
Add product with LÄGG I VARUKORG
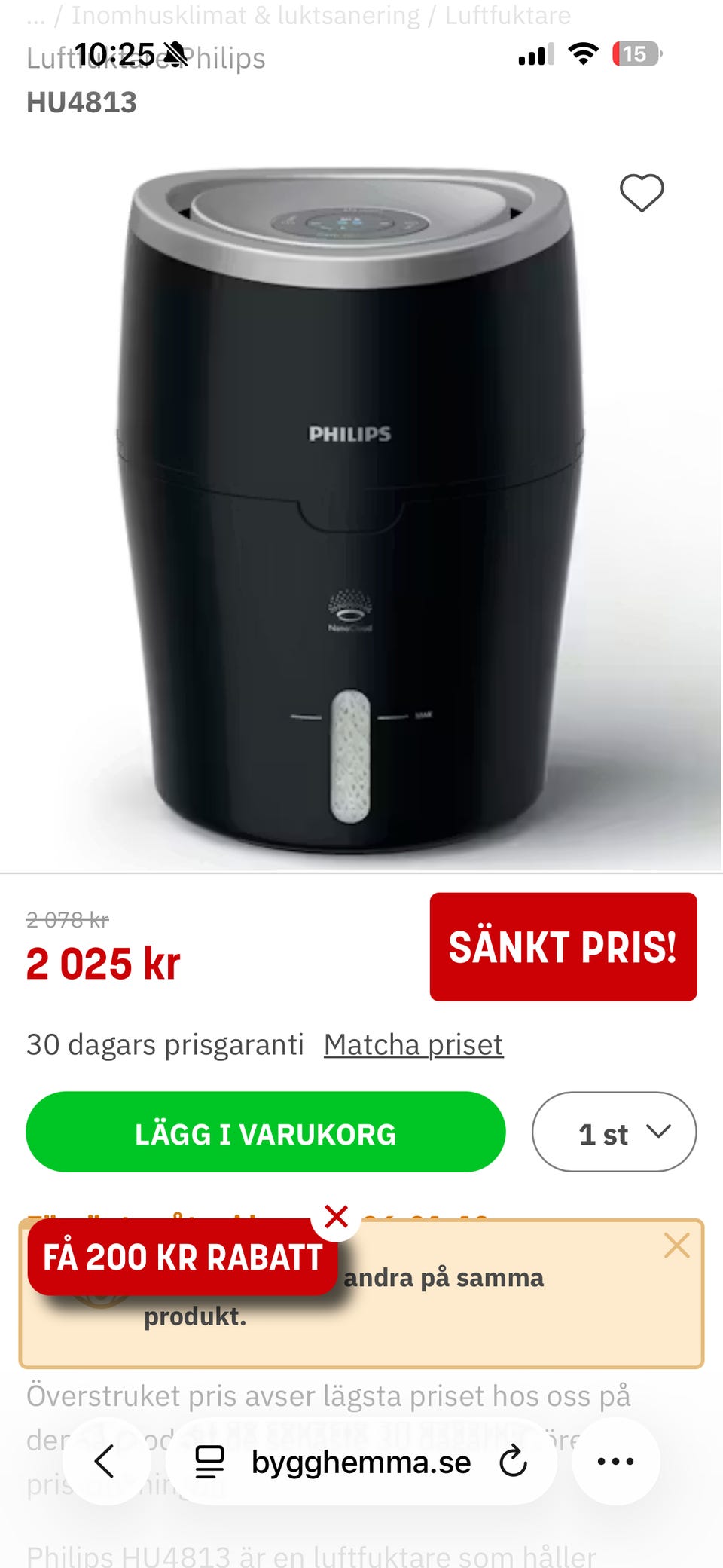(x=265, y=1132)
